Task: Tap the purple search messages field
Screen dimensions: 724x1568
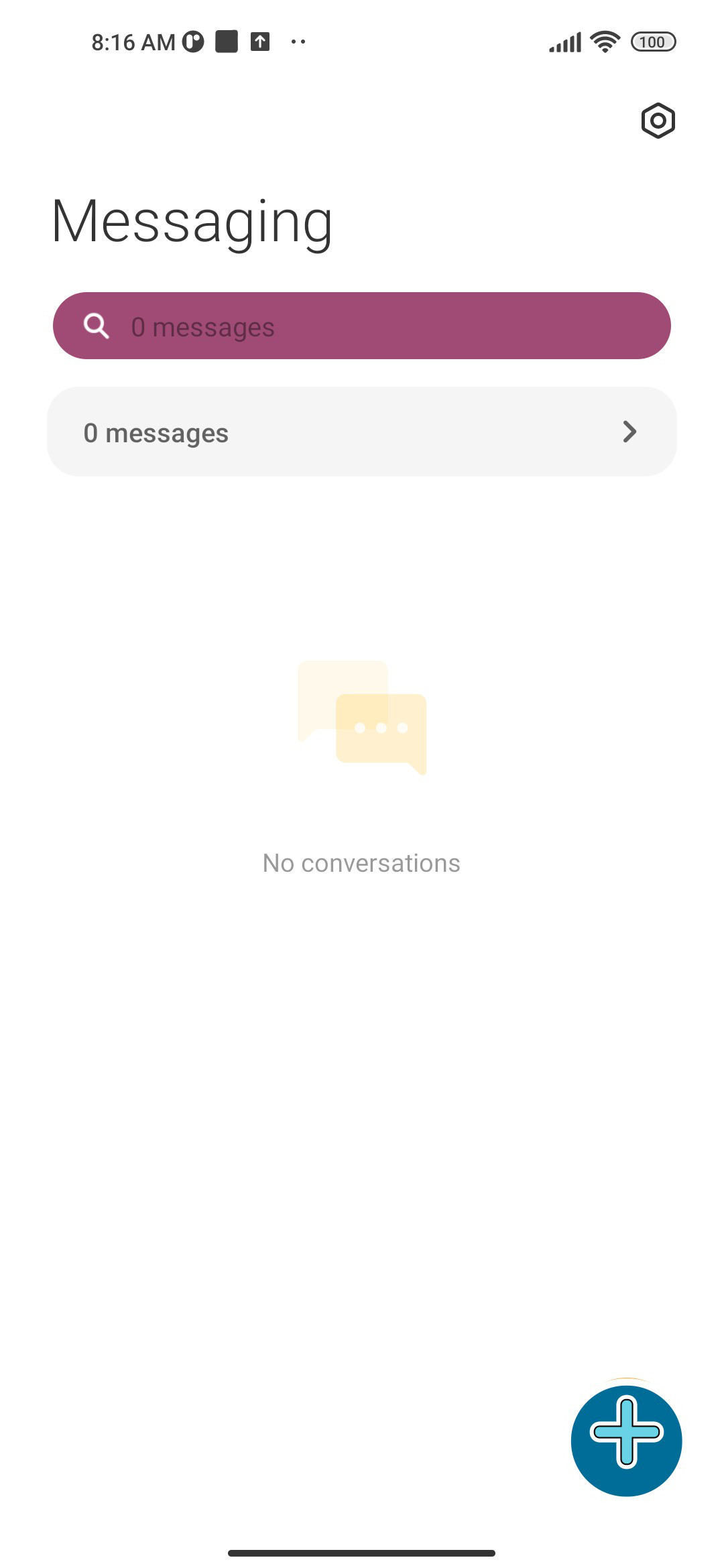Action: click(362, 326)
